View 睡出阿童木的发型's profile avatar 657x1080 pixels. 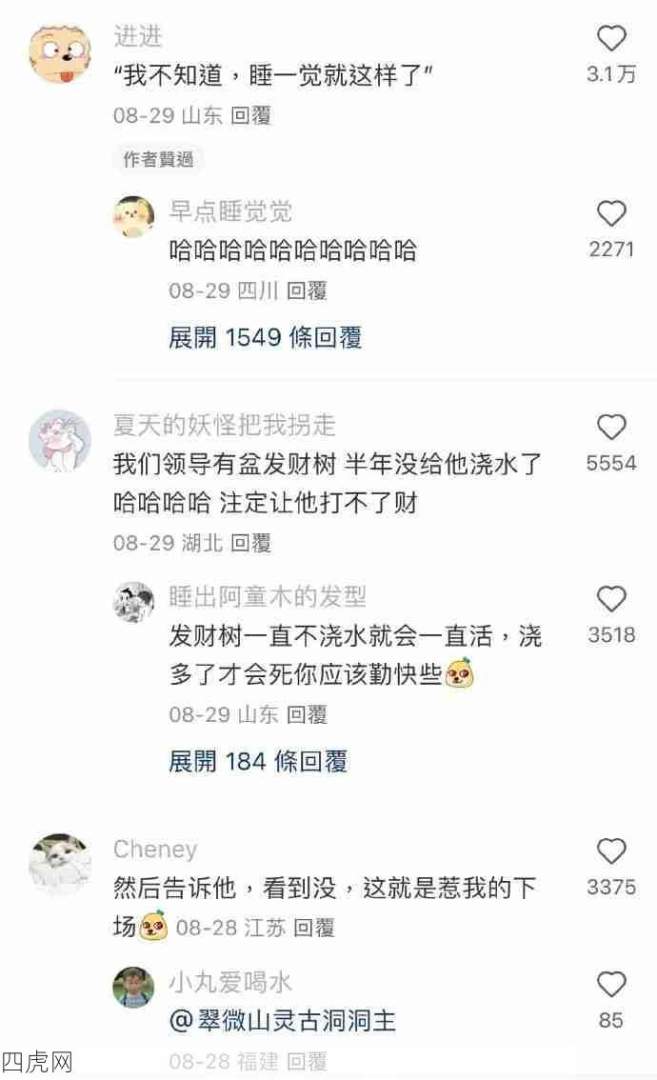point(134,602)
